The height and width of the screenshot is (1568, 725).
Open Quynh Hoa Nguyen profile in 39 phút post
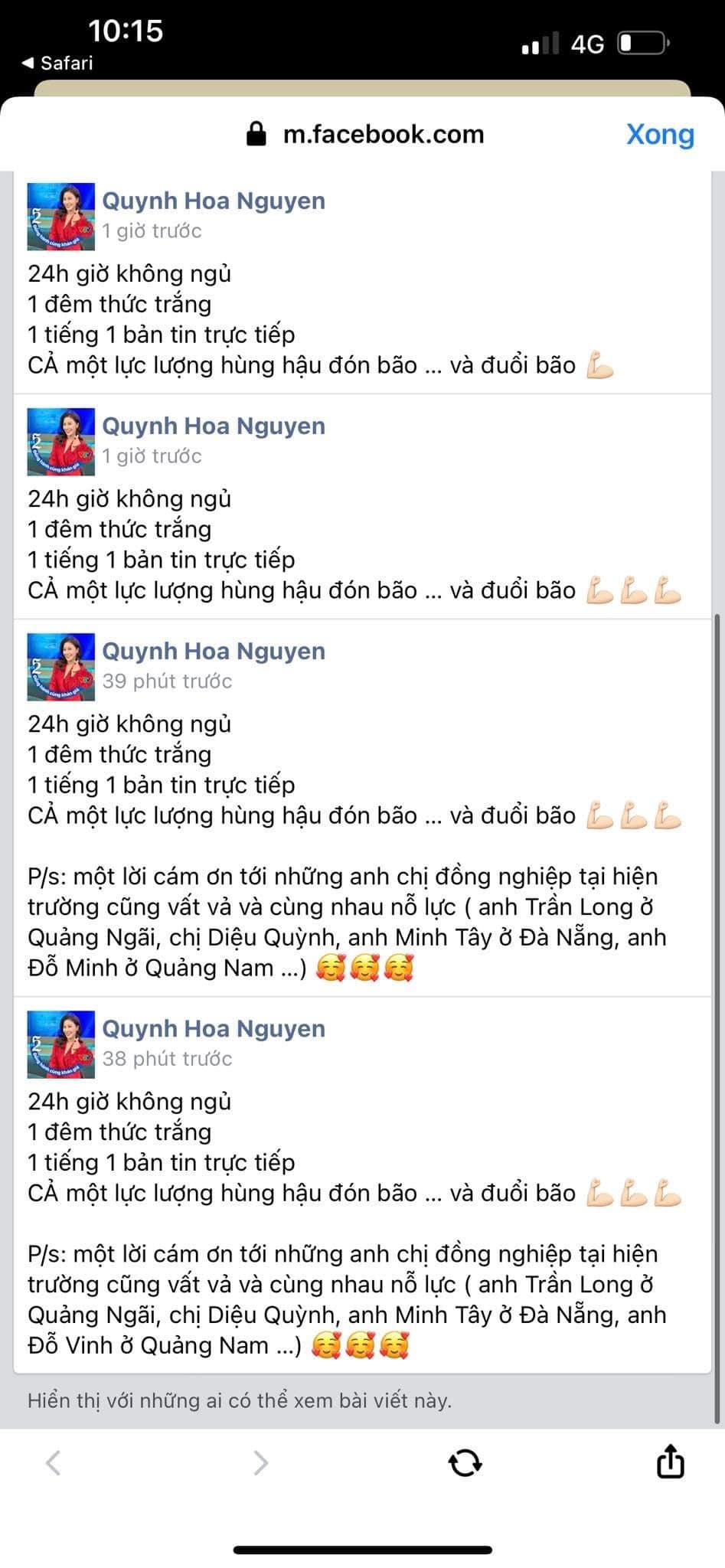pos(214,651)
